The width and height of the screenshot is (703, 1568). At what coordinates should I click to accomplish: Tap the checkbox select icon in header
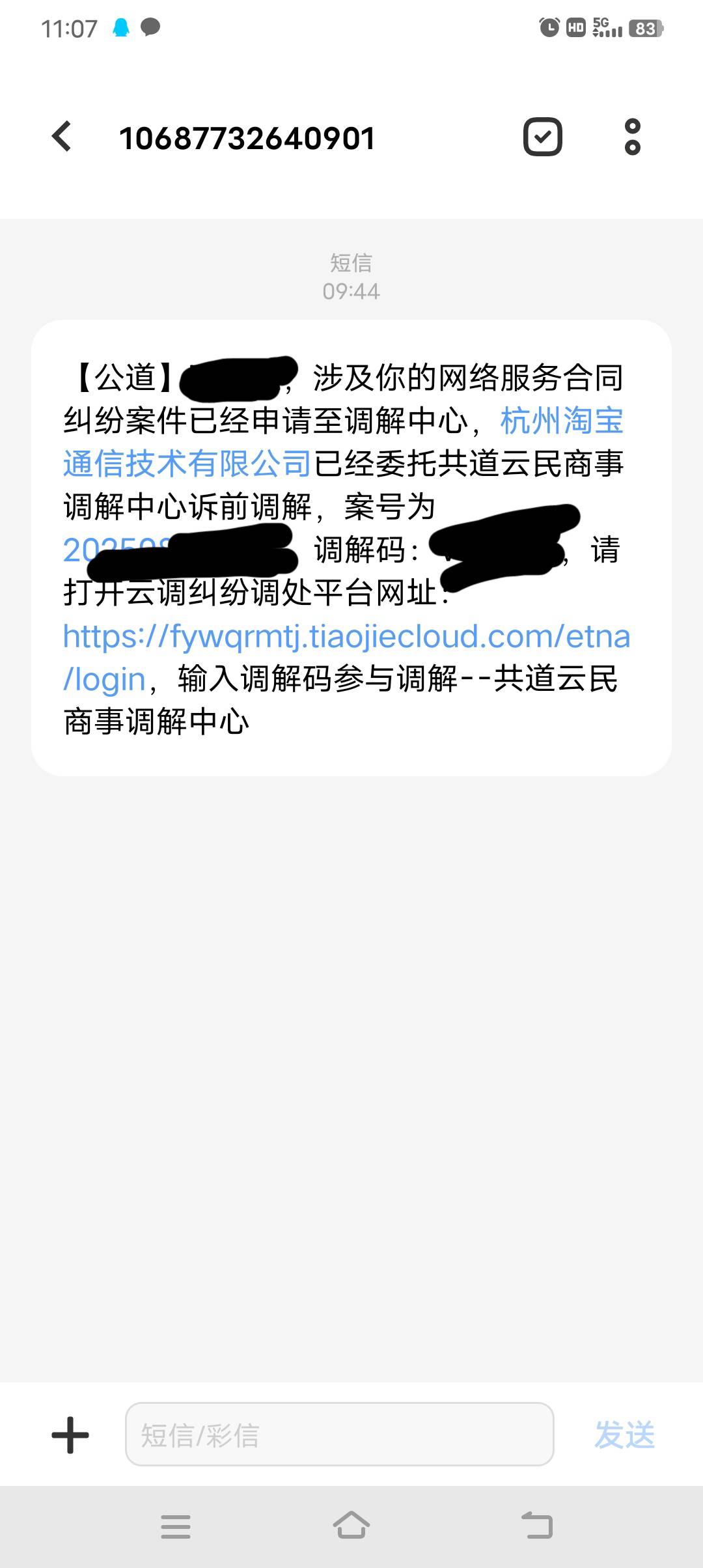pos(543,137)
